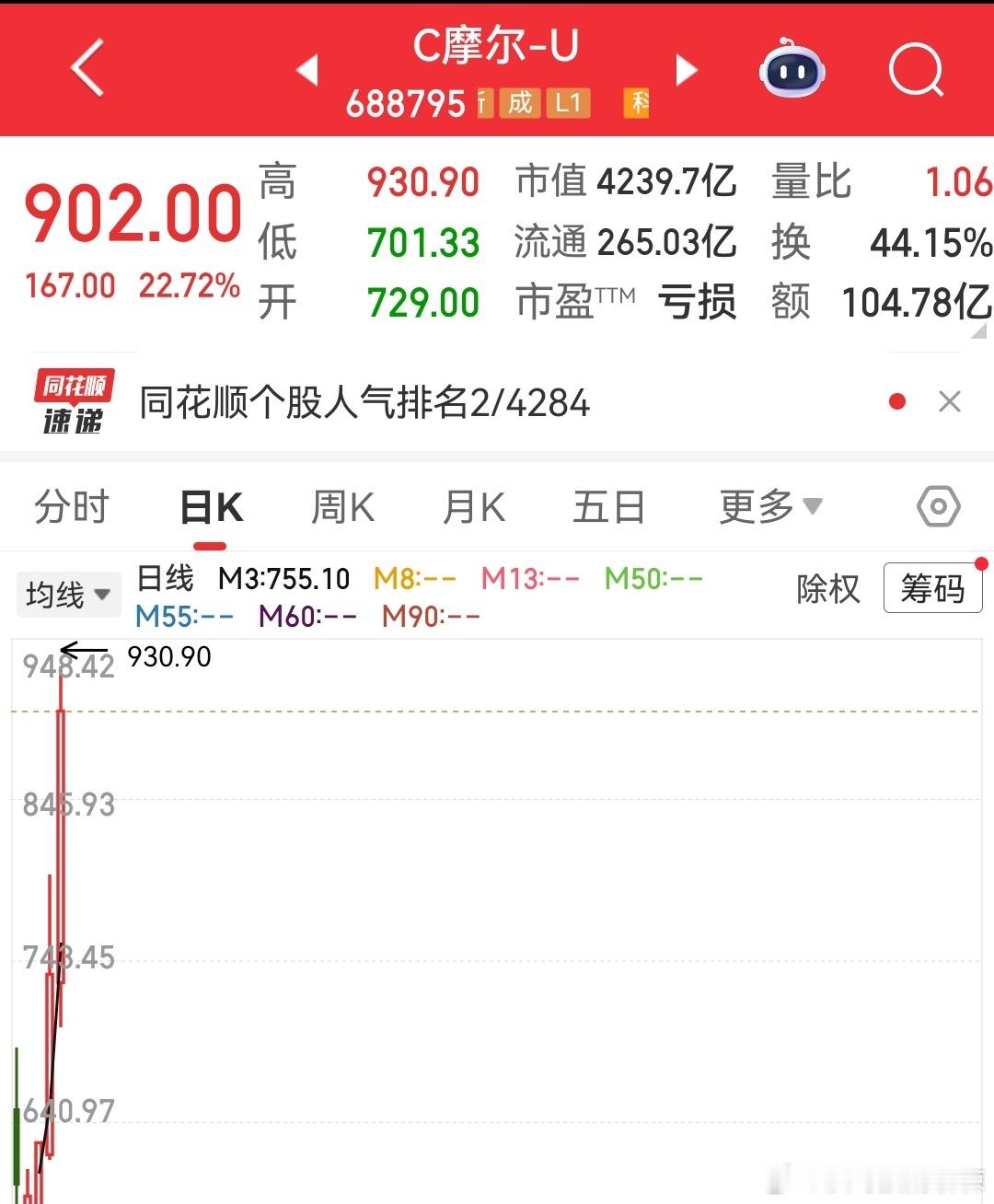The image size is (994, 1204).
Task: Toggle 除权 ex-rights price display
Action: [x=827, y=588]
